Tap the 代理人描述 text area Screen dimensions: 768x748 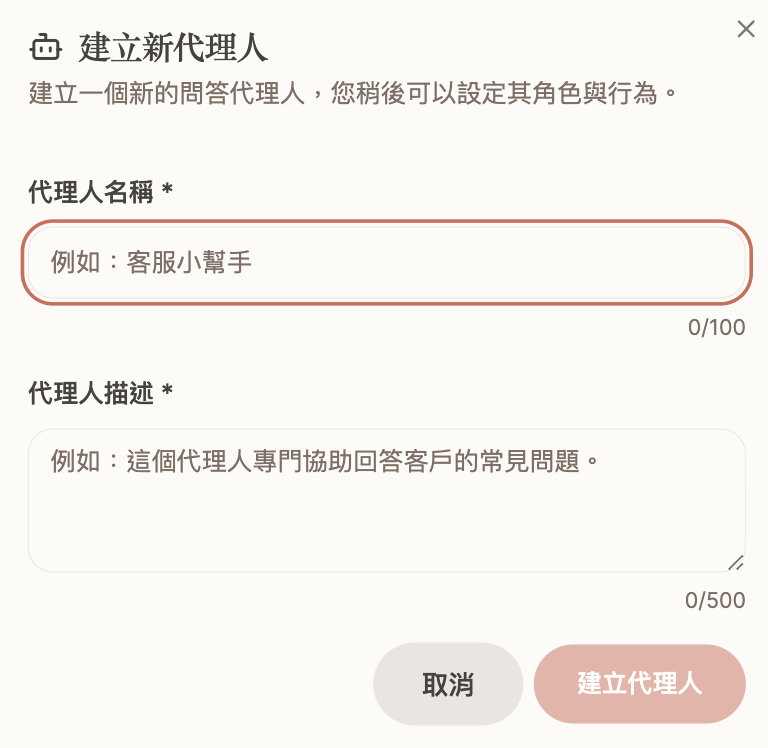tap(386, 500)
